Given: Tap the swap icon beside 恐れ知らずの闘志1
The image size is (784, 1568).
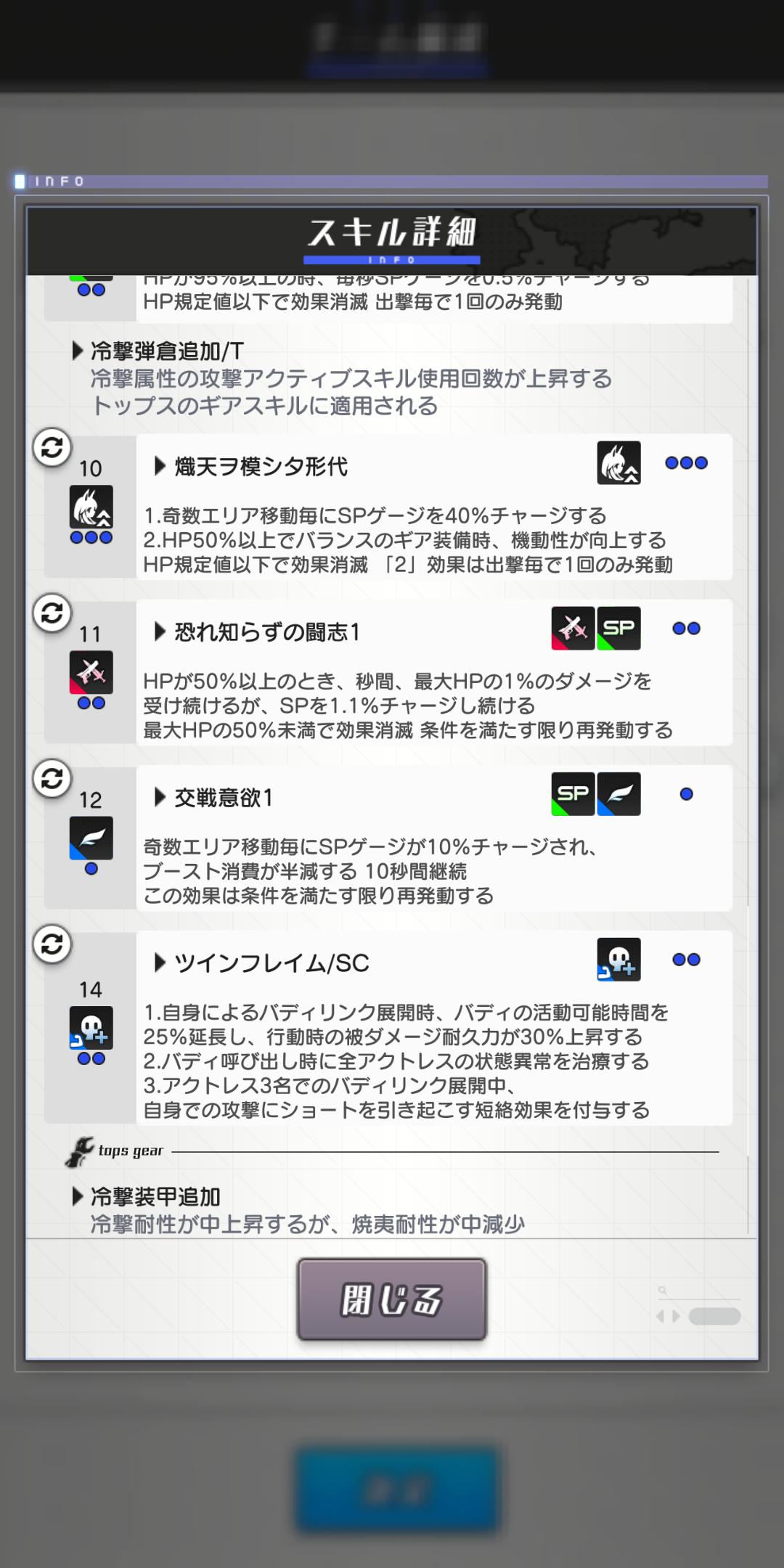Looking at the screenshot, I should [52, 613].
